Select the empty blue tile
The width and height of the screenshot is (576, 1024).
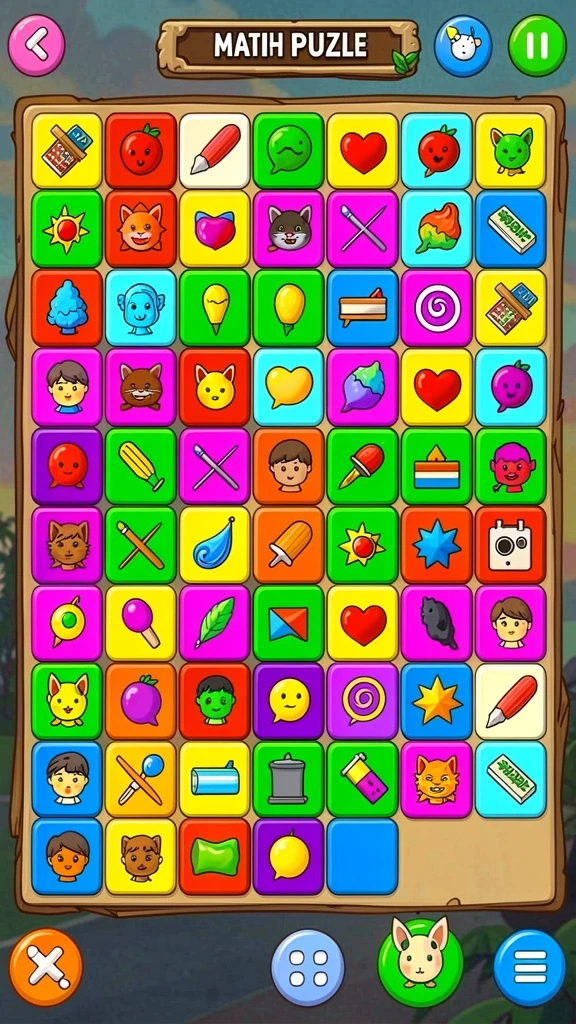(x=362, y=857)
